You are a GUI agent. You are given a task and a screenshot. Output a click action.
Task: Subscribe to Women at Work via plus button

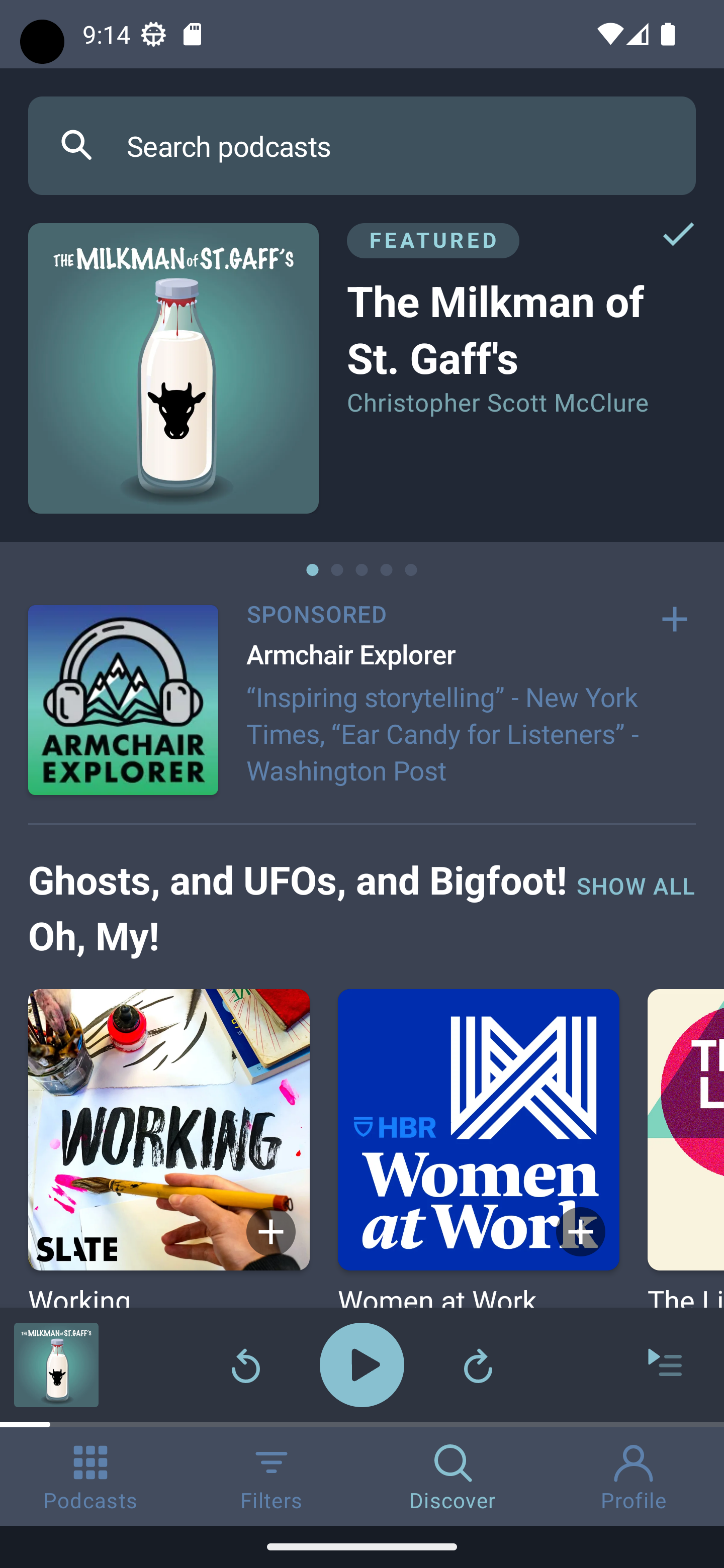(580, 1231)
